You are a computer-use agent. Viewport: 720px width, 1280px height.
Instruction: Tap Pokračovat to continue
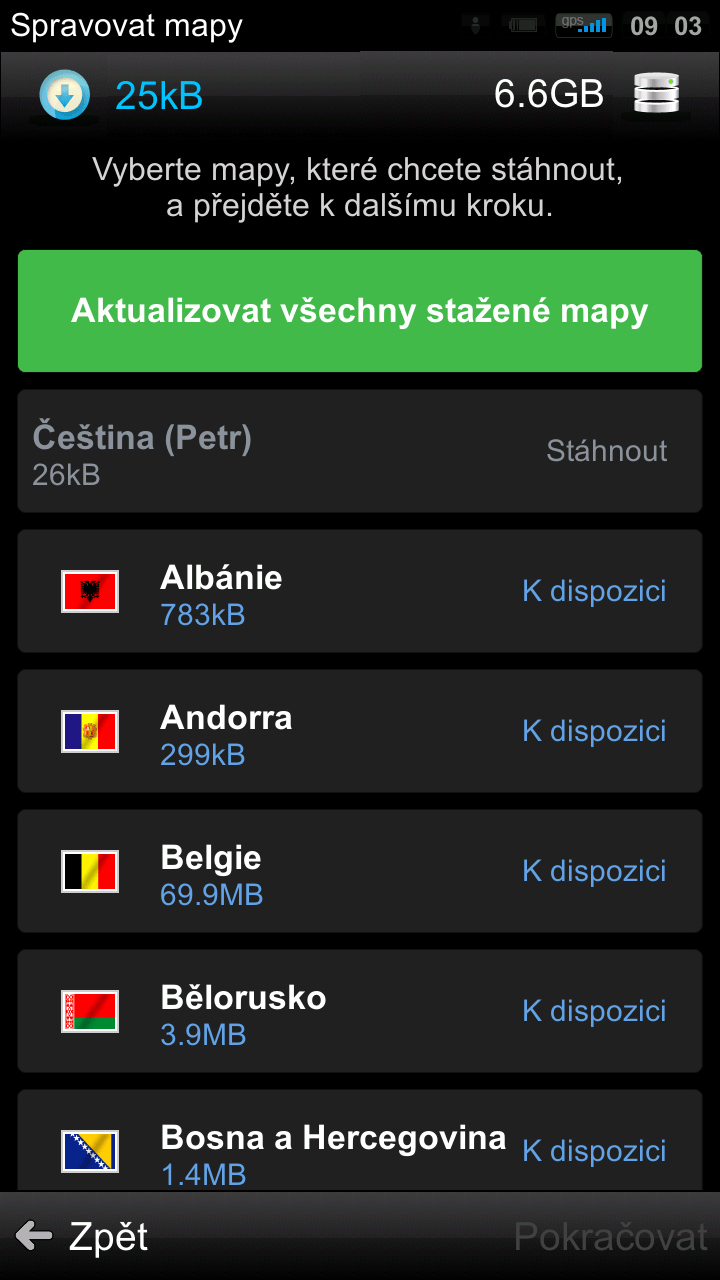tap(610, 1237)
